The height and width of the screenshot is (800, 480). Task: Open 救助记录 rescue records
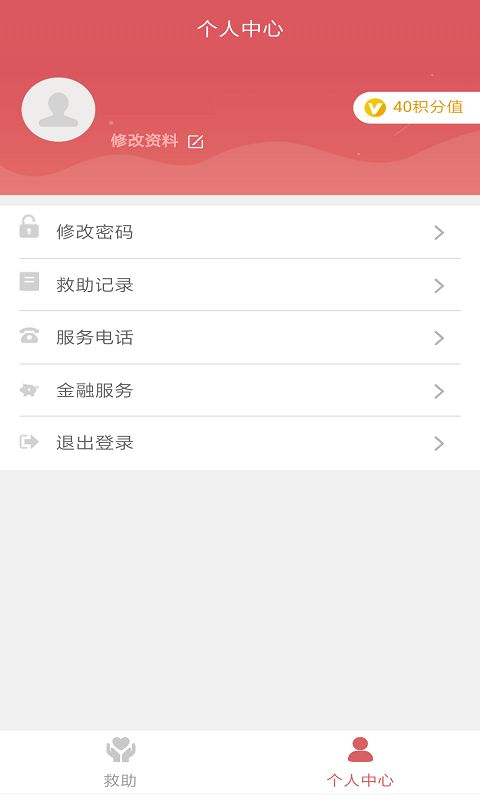[240, 285]
